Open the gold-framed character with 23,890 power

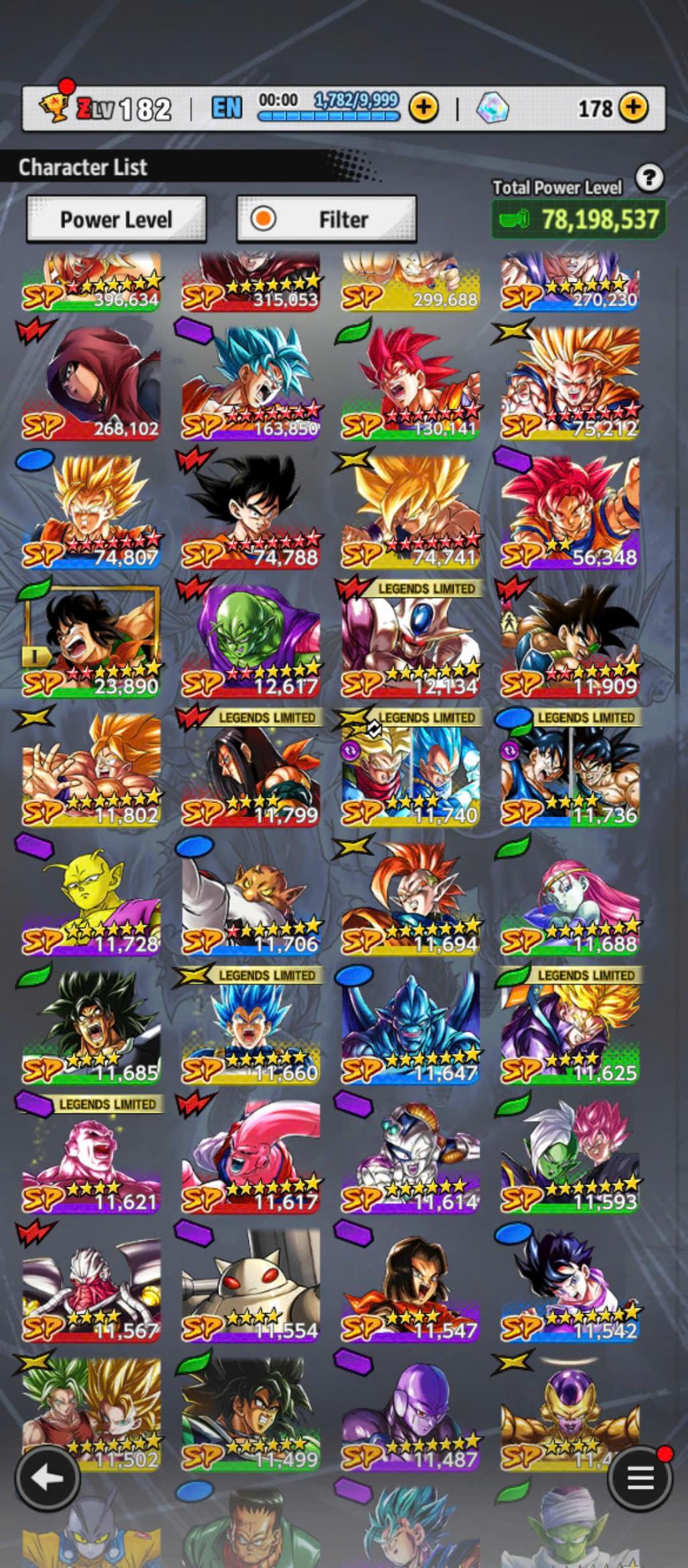(92, 639)
